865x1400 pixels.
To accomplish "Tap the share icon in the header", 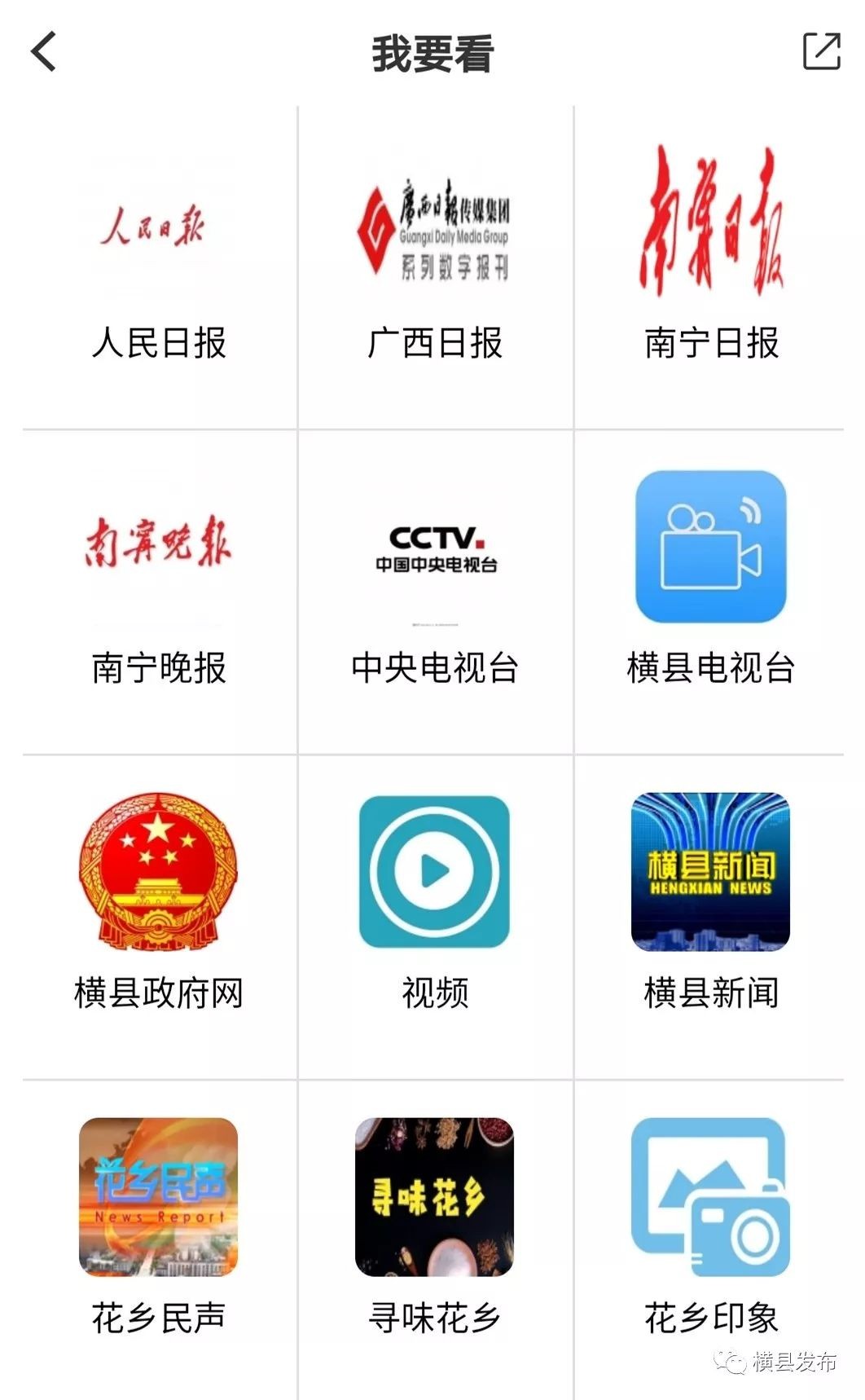I will [x=821, y=52].
